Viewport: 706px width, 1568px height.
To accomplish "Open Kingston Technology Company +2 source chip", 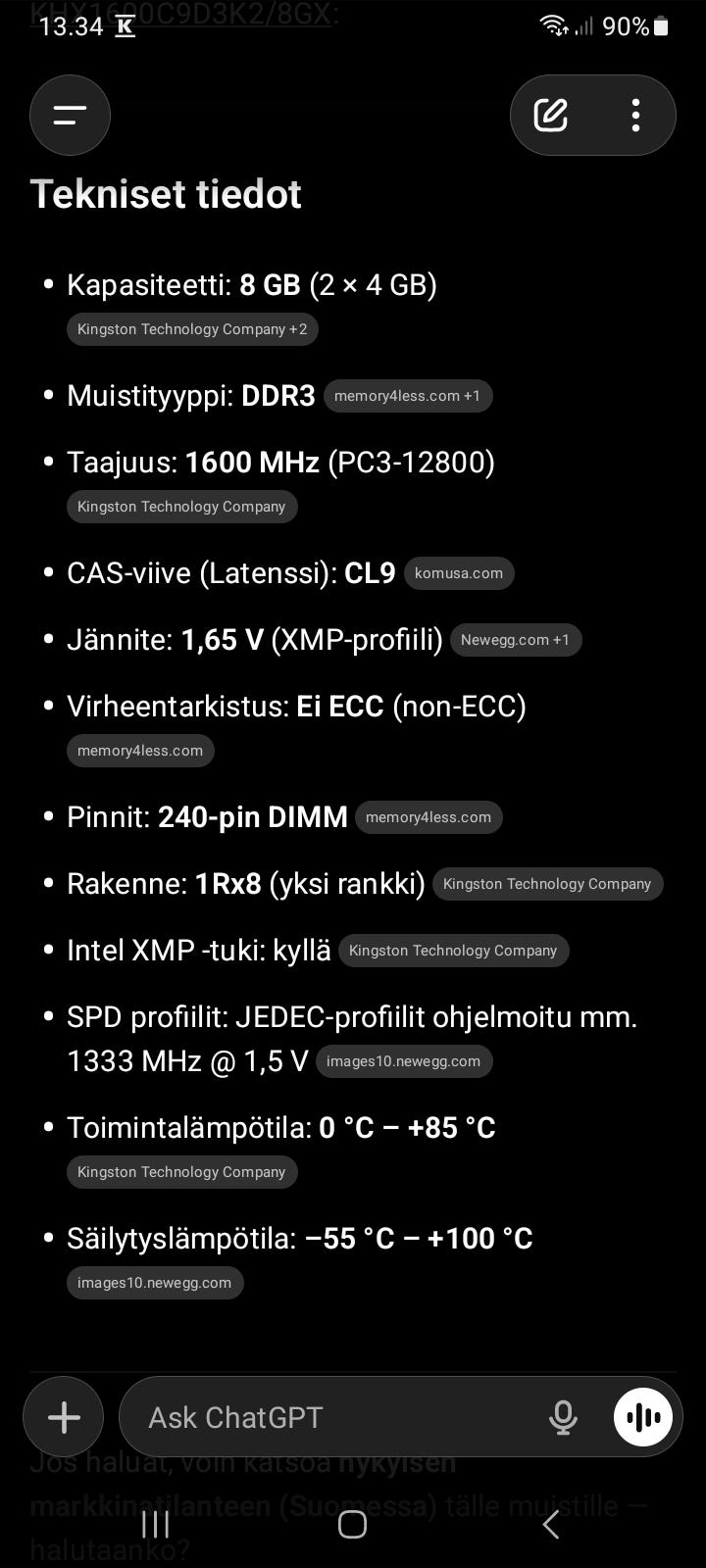I will tap(192, 329).
